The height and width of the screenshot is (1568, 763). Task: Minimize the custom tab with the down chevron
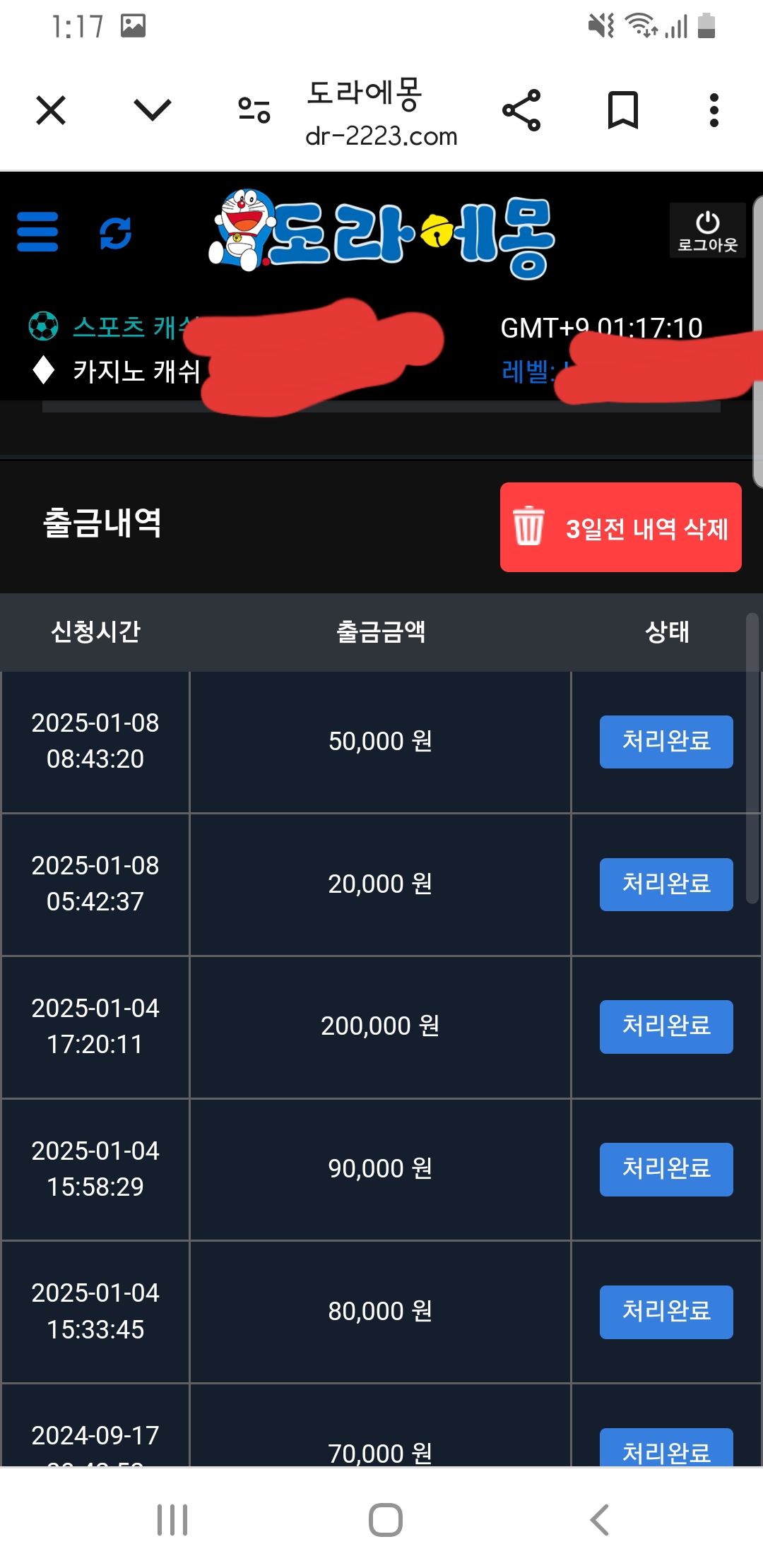pyautogui.click(x=152, y=110)
